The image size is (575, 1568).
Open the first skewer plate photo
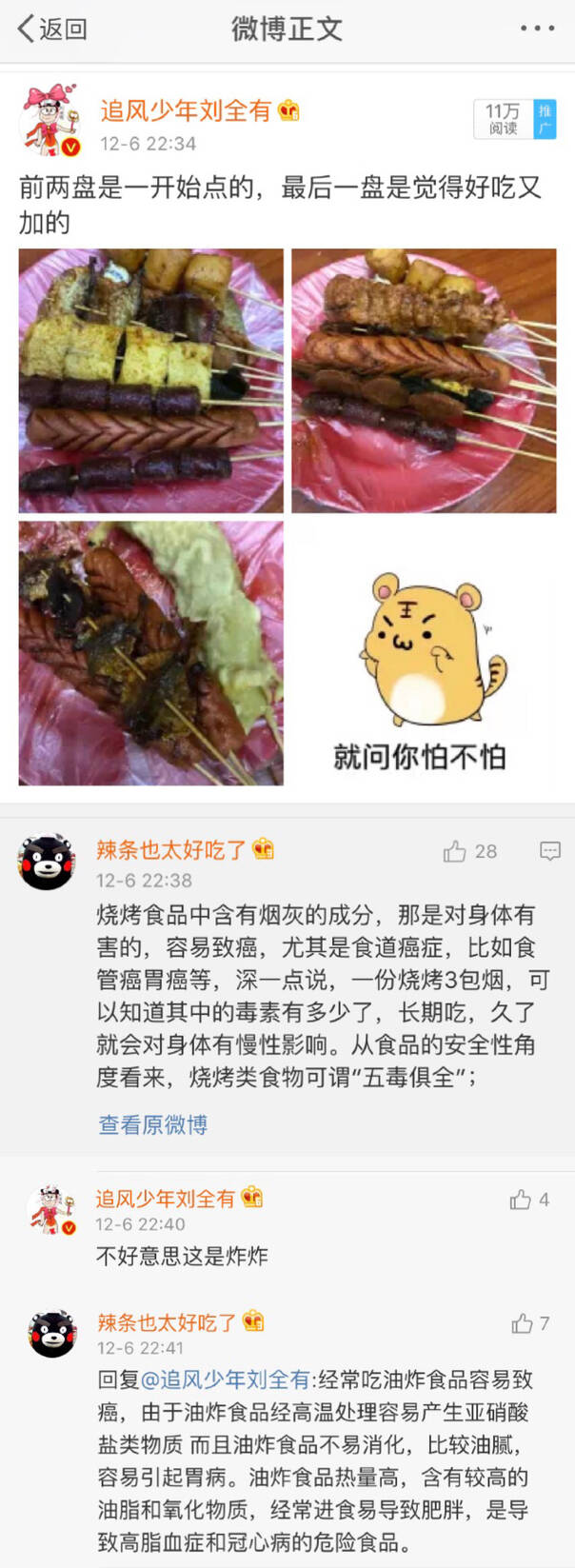coord(151,381)
